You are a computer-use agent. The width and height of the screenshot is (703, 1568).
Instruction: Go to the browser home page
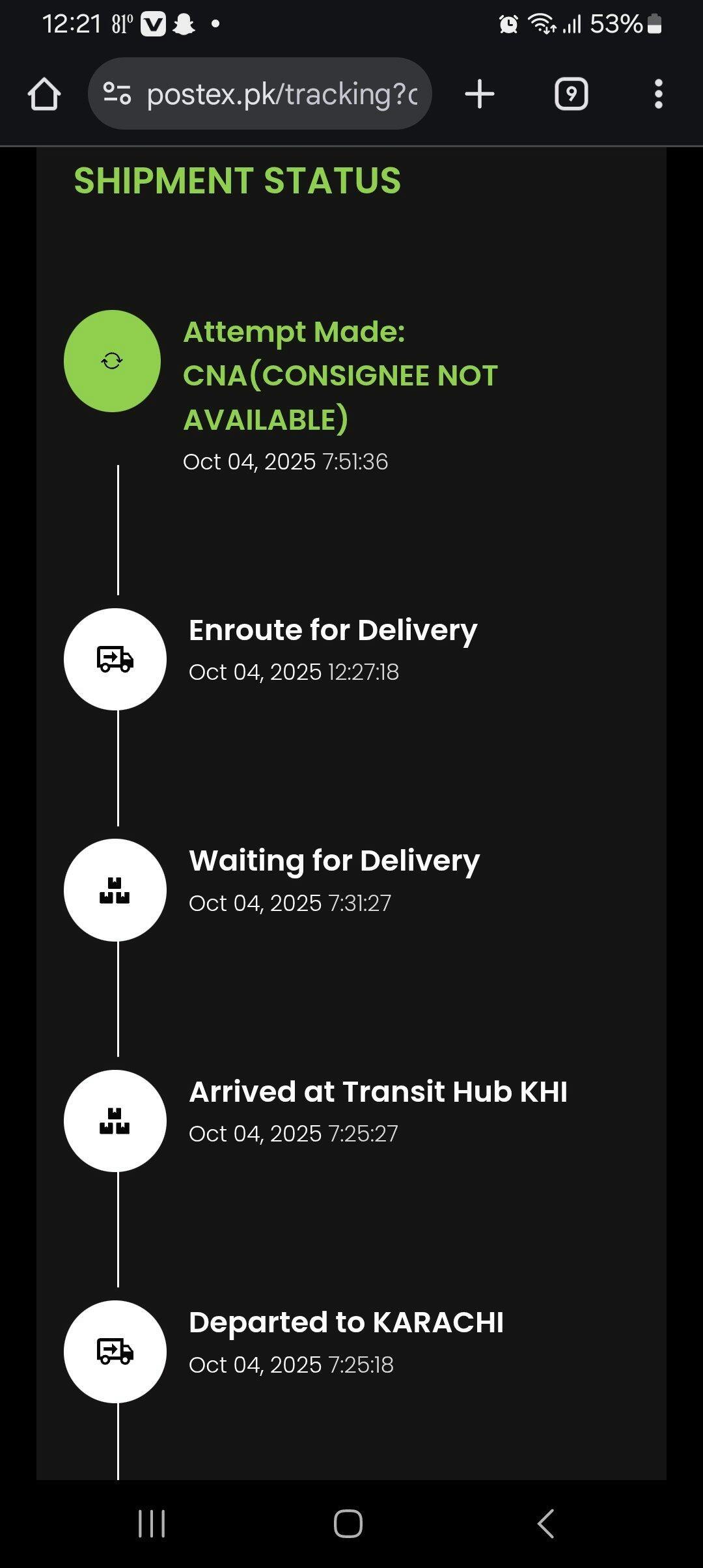coord(44,94)
